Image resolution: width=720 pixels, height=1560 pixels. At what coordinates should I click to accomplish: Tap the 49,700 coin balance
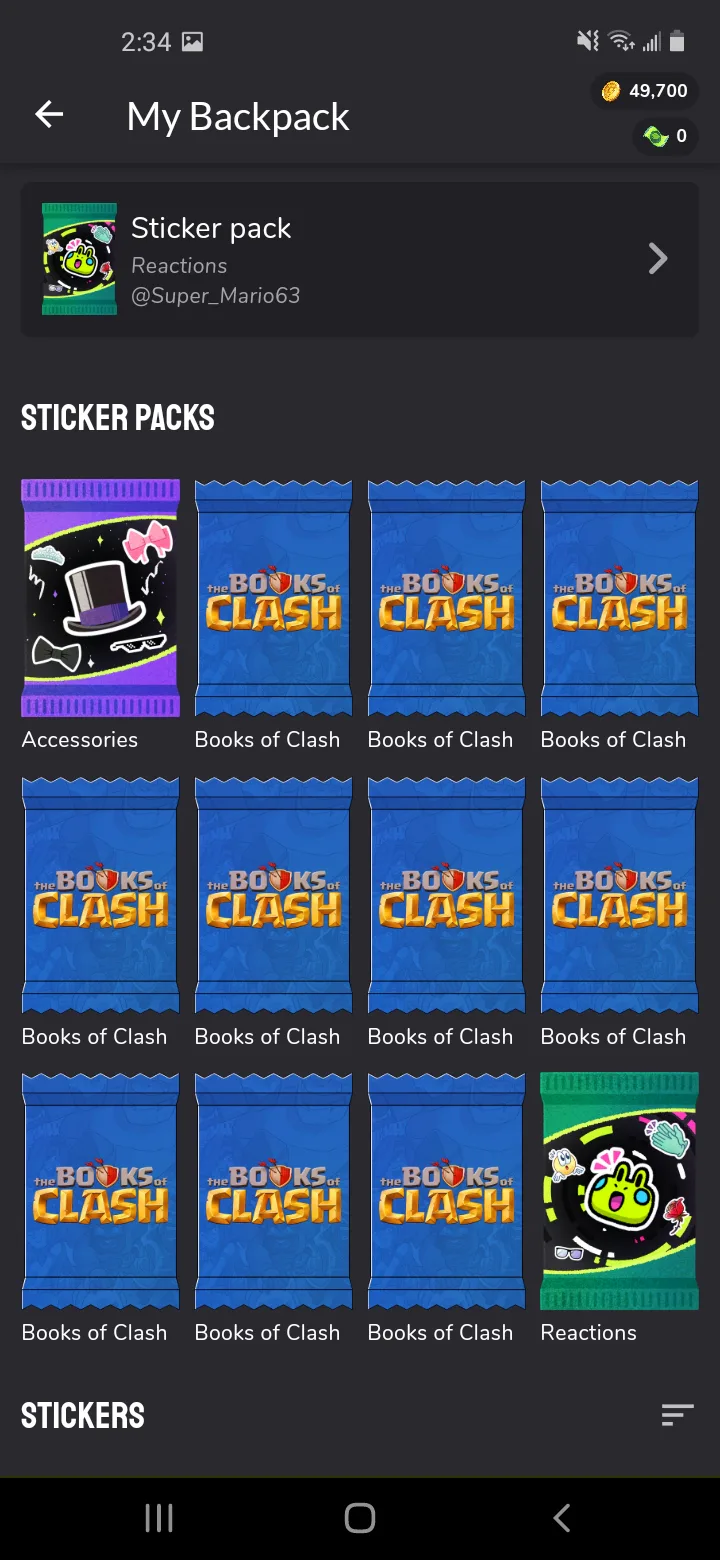click(x=645, y=91)
